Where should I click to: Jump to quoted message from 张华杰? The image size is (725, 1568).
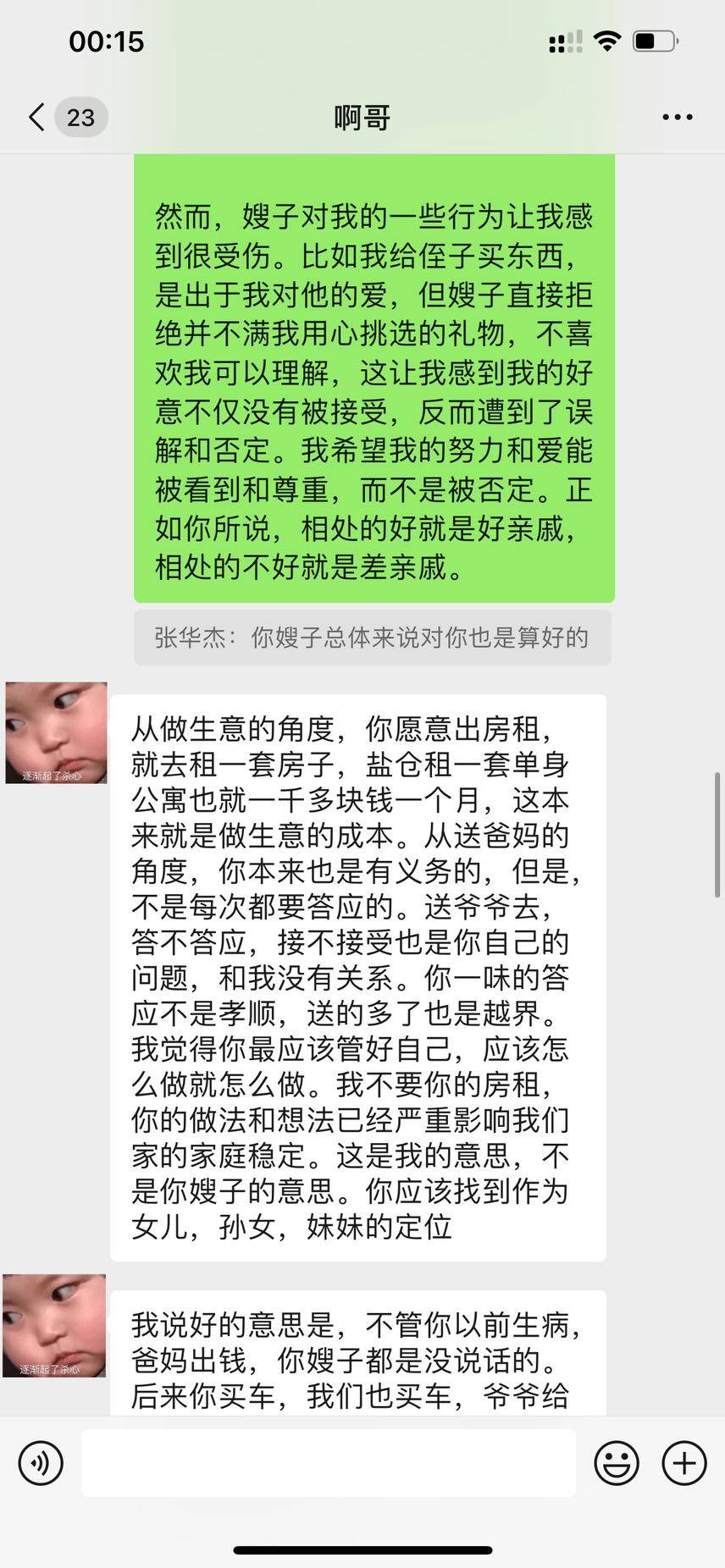click(372, 638)
